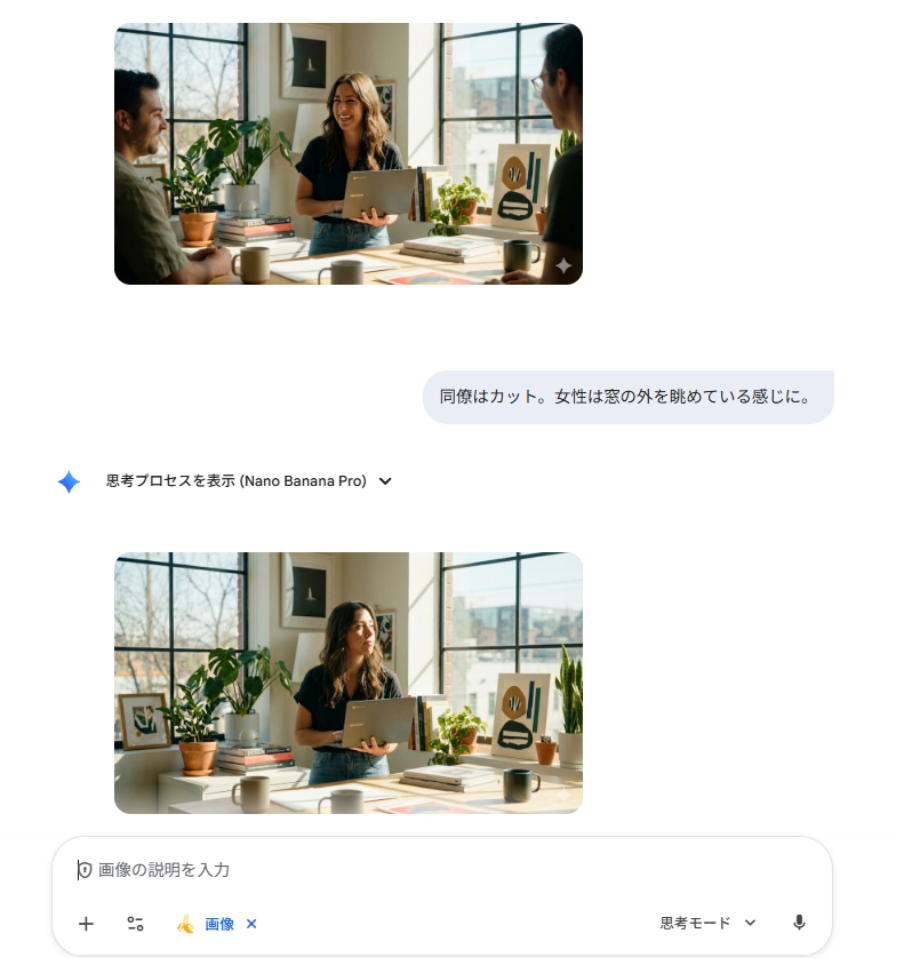Open the edited image of woman alone
Image resolution: width=900 pixels, height=959 pixels.
pos(348,682)
